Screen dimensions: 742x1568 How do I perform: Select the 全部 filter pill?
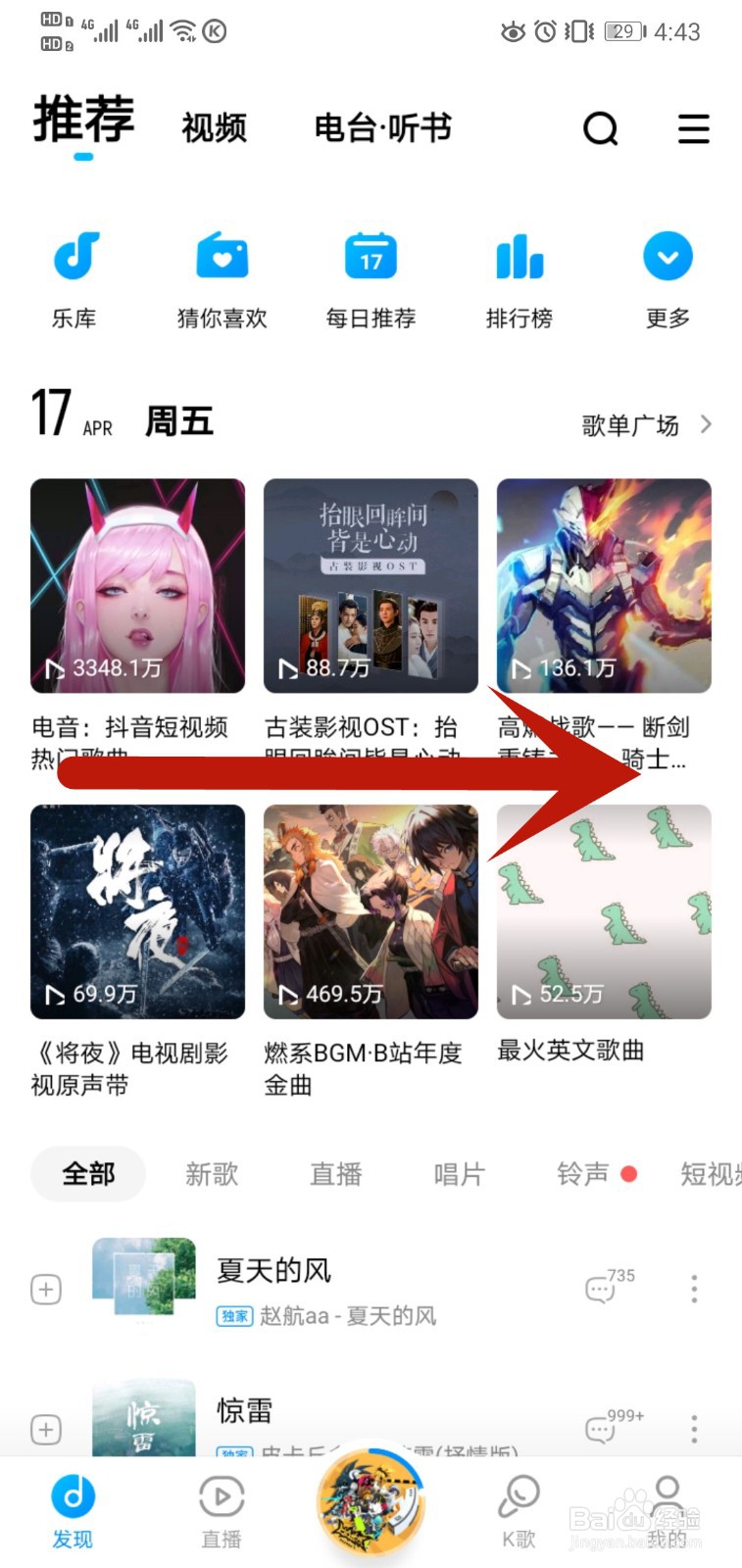(87, 1173)
